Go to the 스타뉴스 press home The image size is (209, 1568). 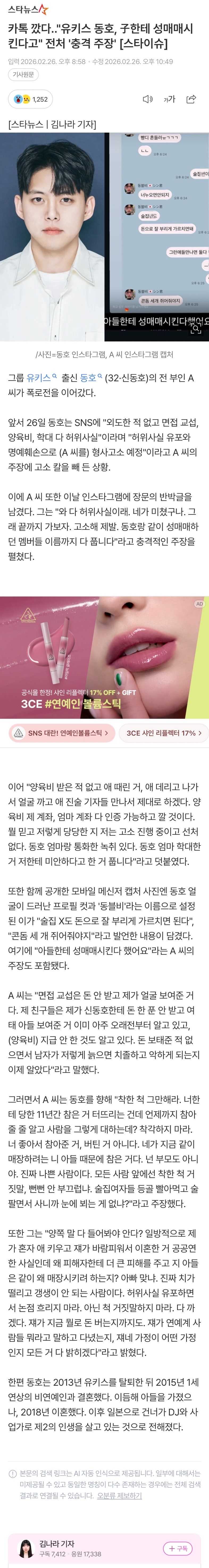(28, 9)
